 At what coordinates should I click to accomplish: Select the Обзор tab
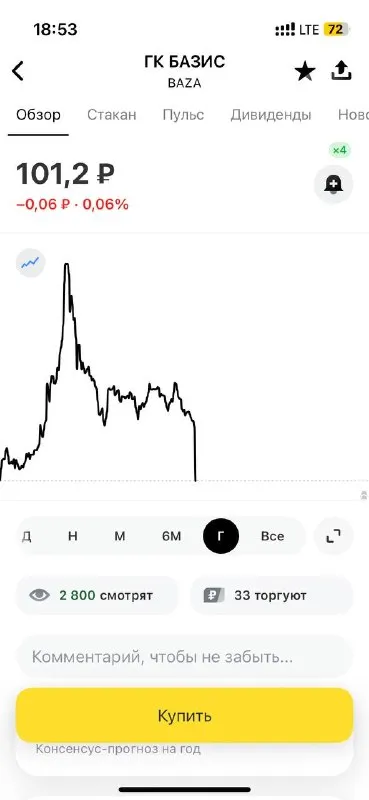pyautogui.click(x=38, y=115)
